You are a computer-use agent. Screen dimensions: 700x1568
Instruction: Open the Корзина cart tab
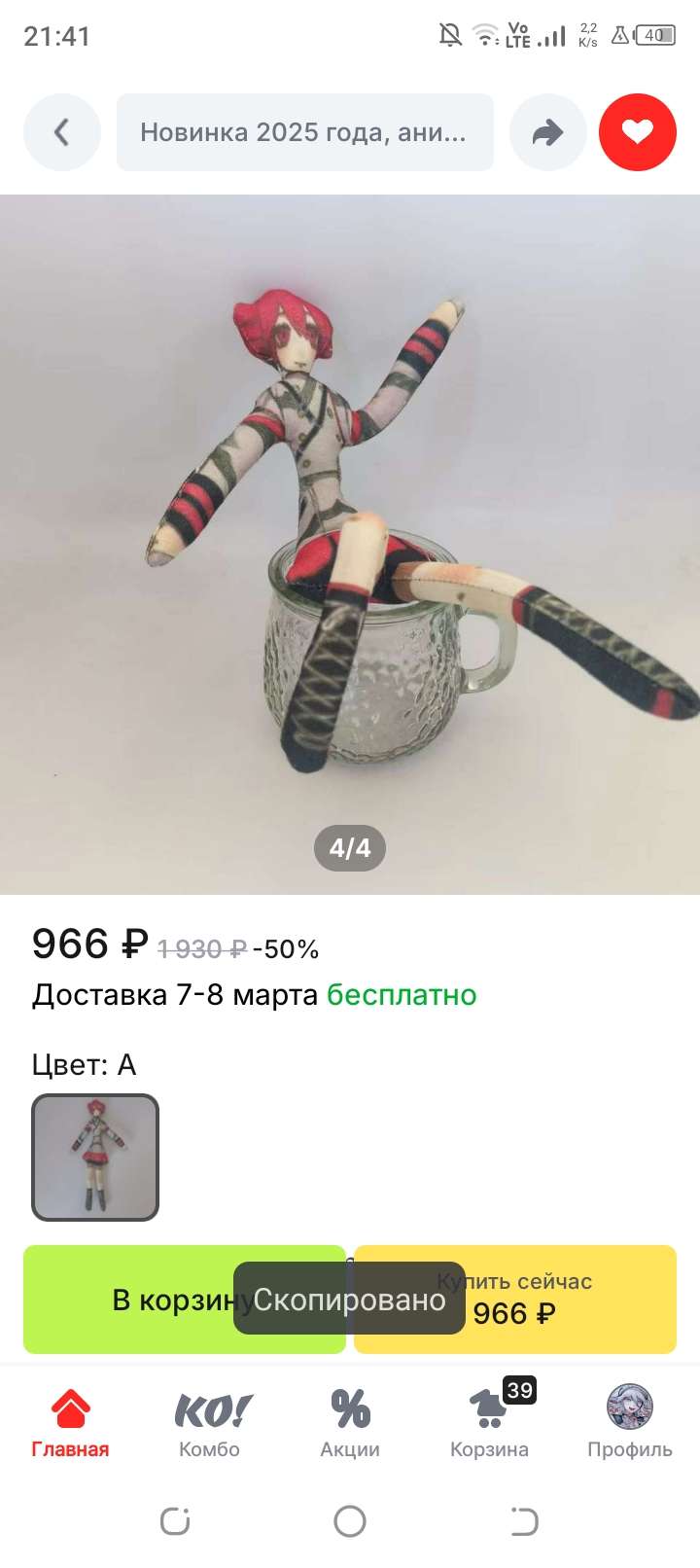[489, 1422]
